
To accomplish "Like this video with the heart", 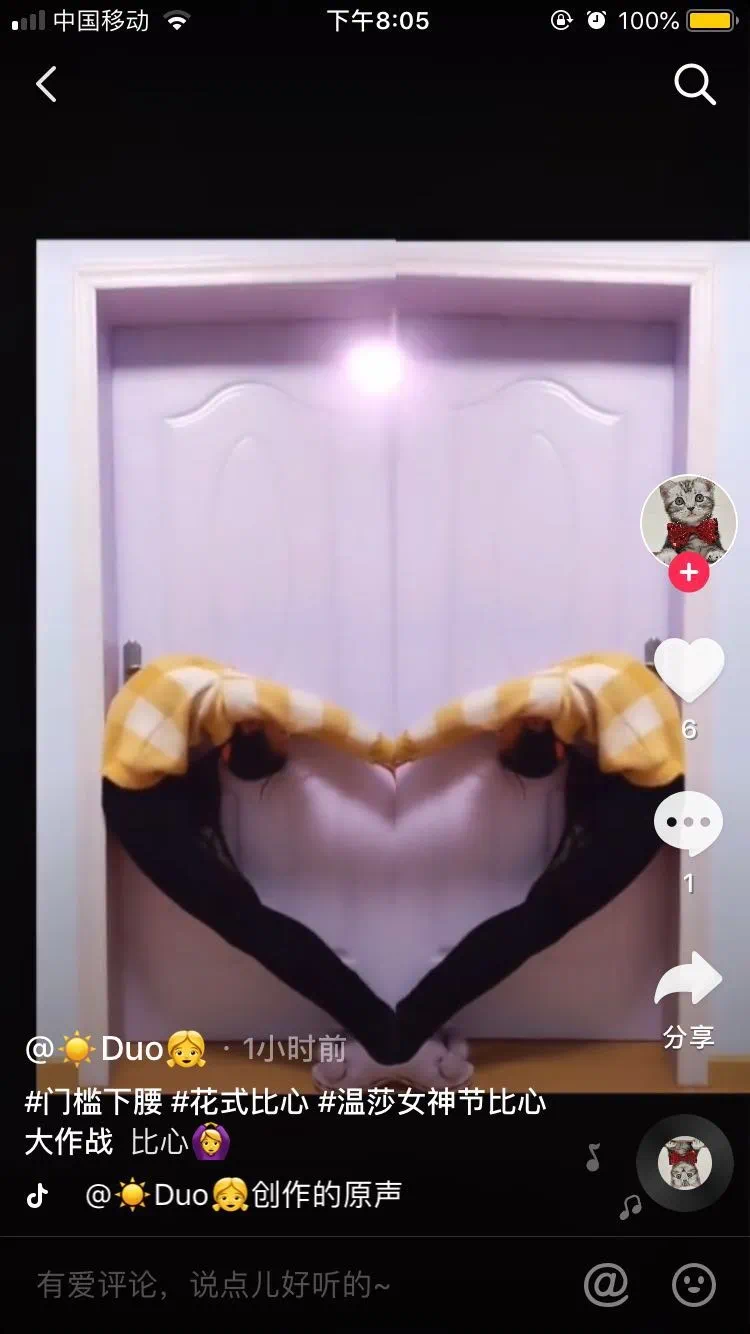I will pyautogui.click(x=688, y=670).
